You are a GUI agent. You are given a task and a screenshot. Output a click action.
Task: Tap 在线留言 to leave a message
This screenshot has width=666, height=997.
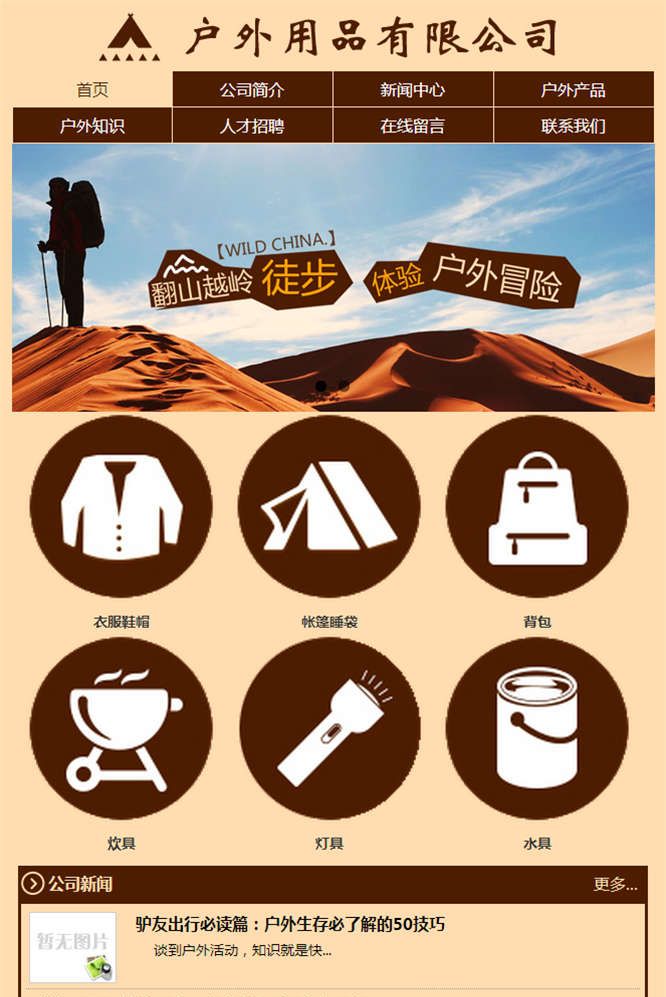pos(412,126)
